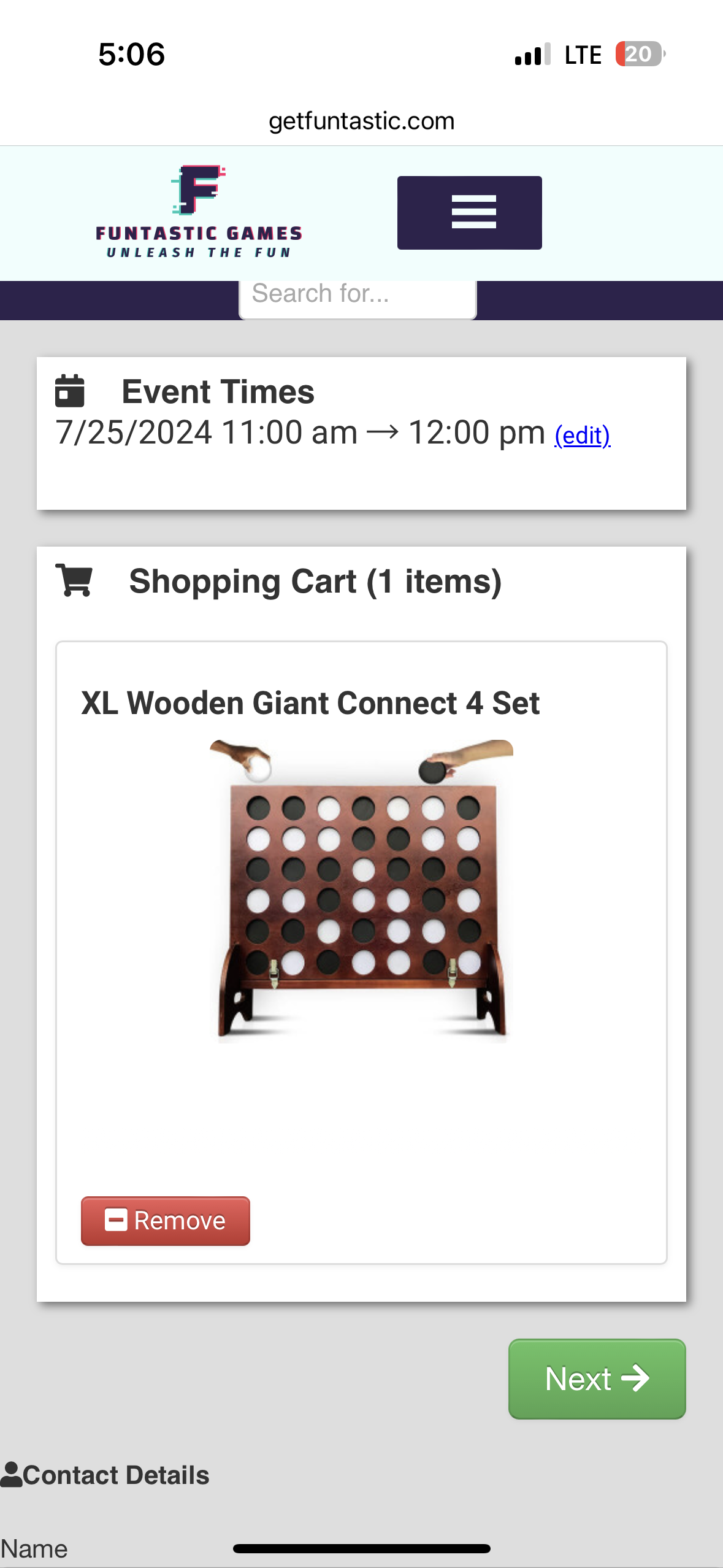Open the hamburger navigation menu
723x1568 pixels.
coord(469,212)
